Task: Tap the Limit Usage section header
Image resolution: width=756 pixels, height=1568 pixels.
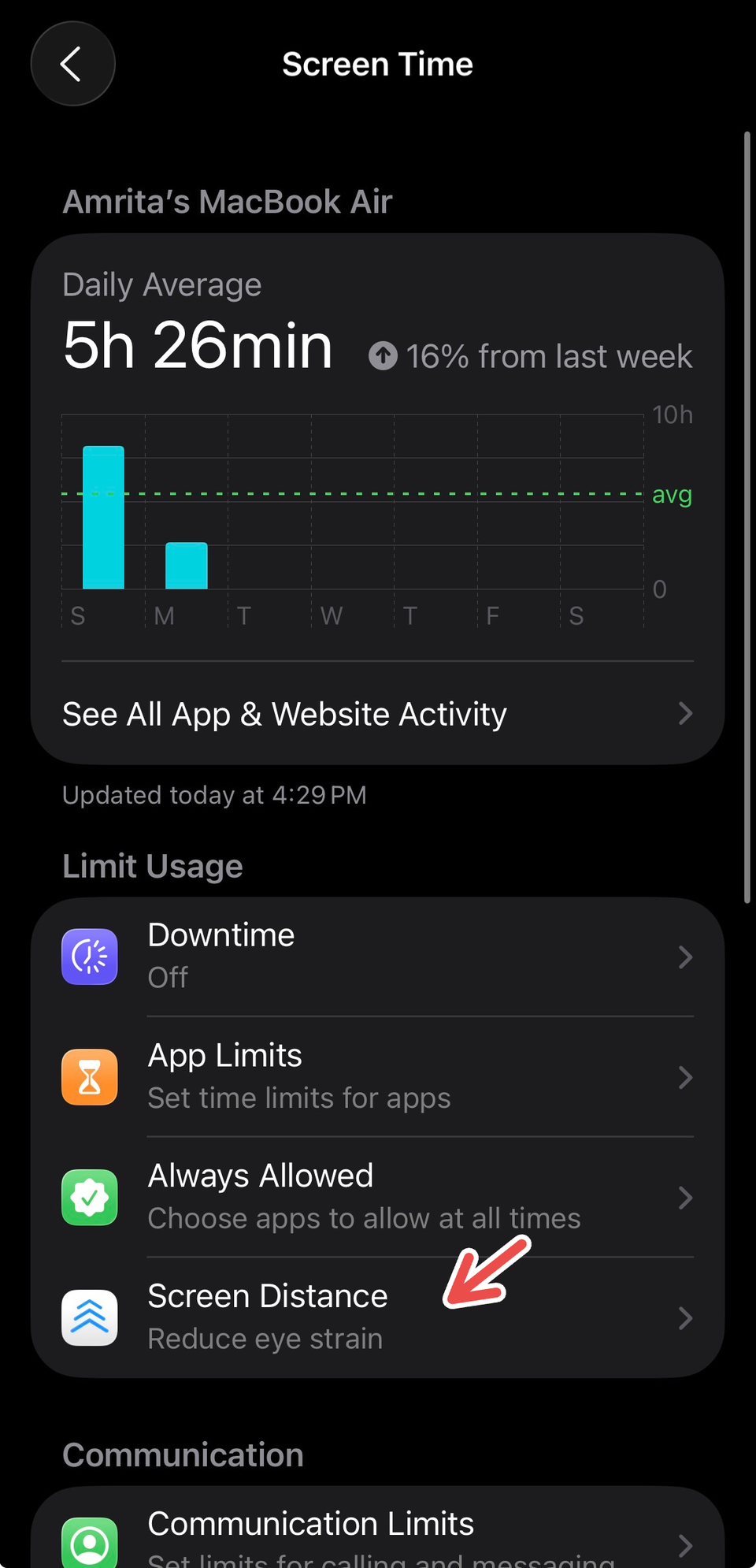Action: point(152,865)
